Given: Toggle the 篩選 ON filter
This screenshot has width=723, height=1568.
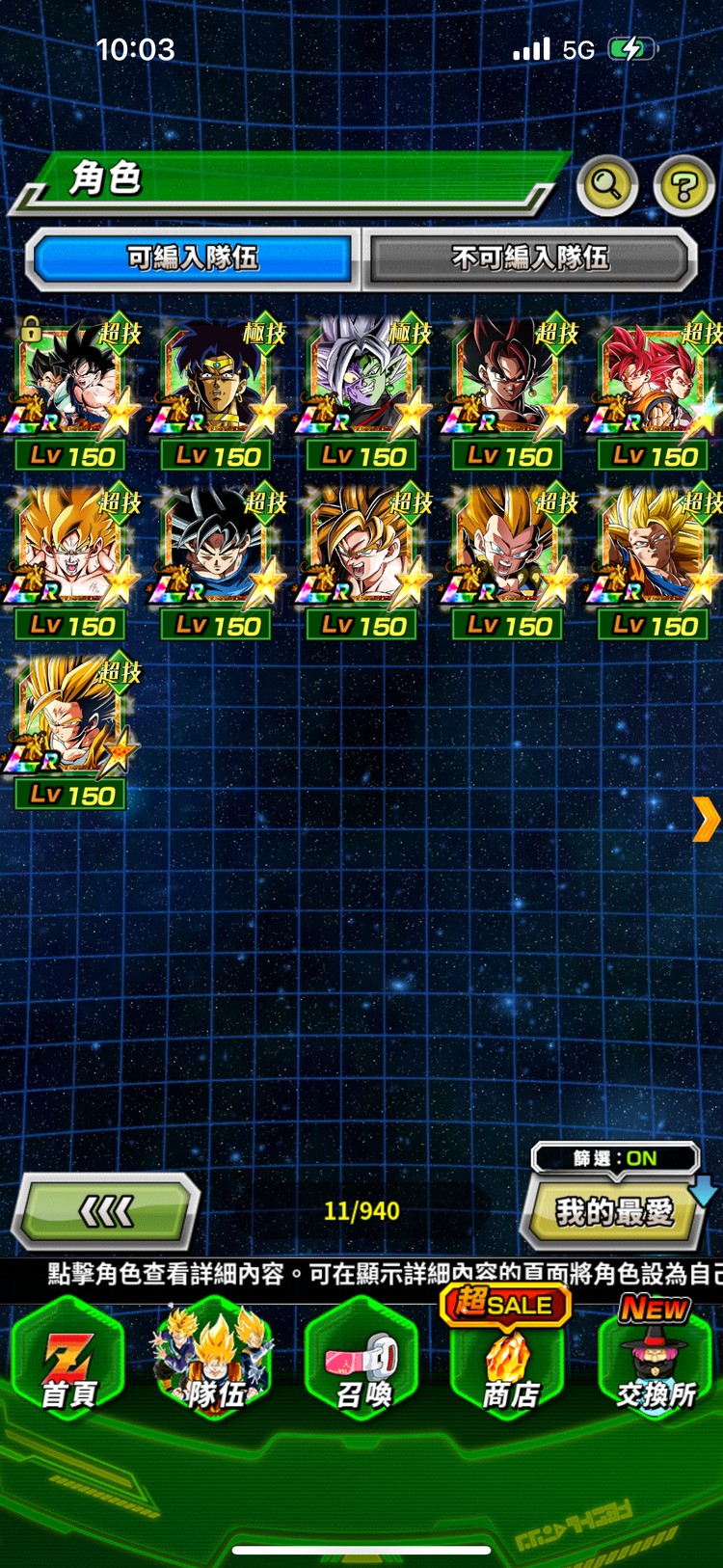Looking at the screenshot, I should click(x=614, y=1158).
